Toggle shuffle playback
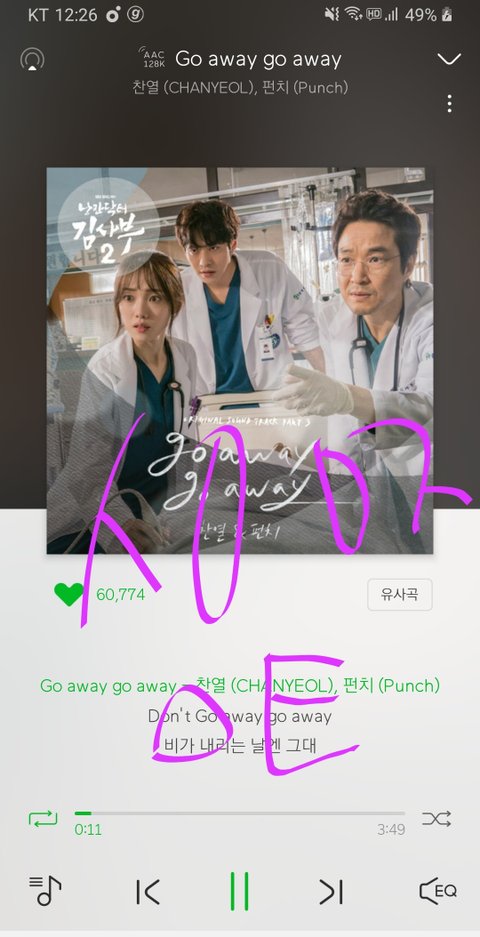This screenshot has width=480, height=937. [x=436, y=818]
